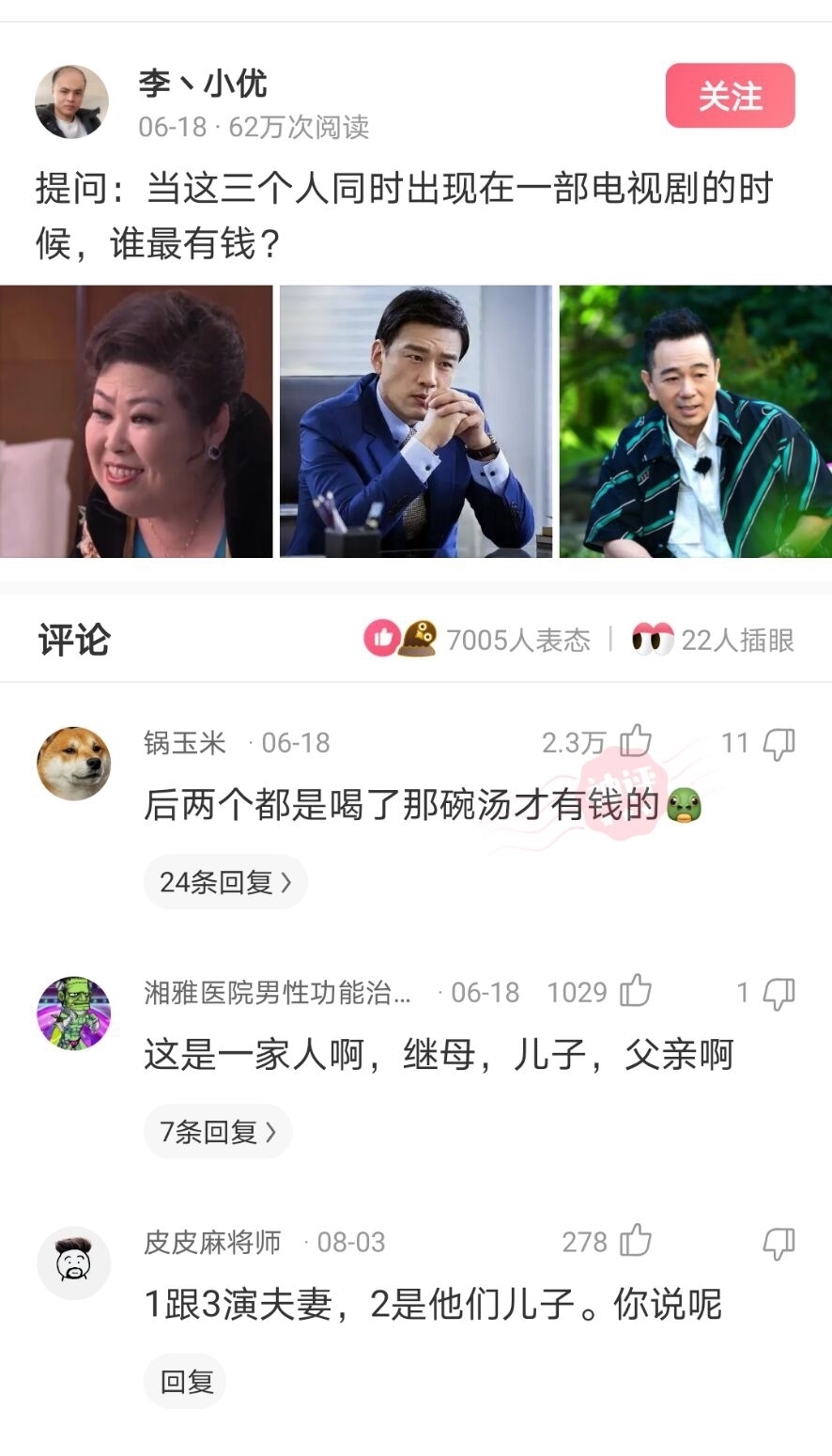Screen dimensions: 832x1456
Task: Follow the poster using the 关注 button
Action: 730,97
